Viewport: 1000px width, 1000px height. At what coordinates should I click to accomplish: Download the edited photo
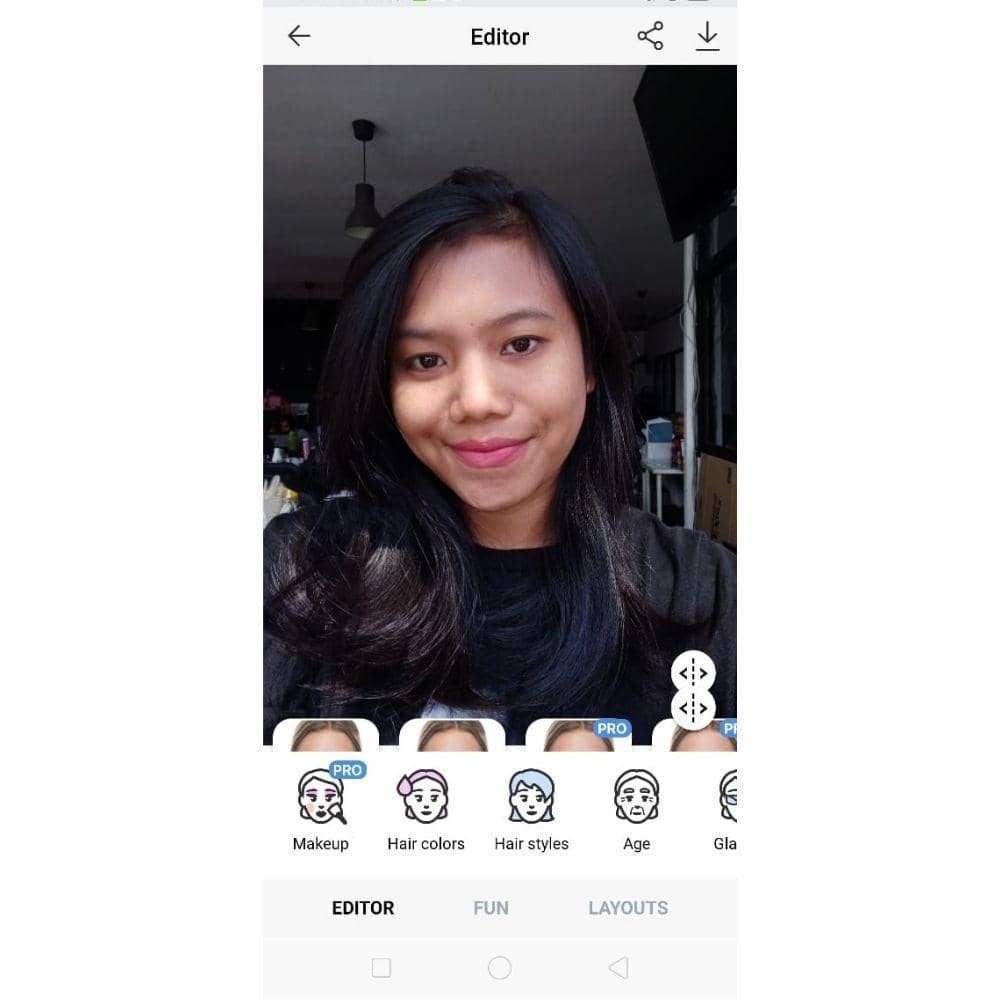coord(707,37)
